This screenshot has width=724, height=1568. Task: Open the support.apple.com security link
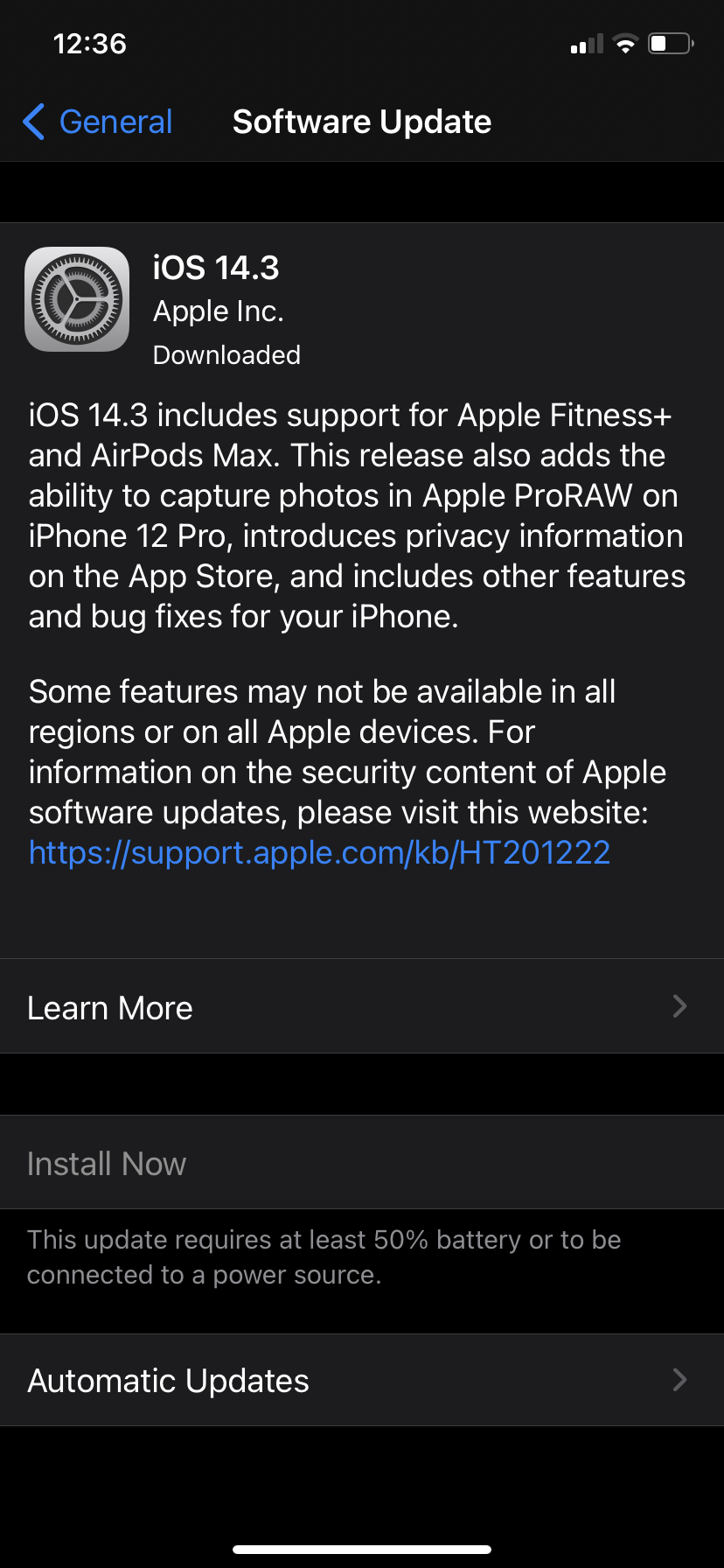tap(319, 852)
